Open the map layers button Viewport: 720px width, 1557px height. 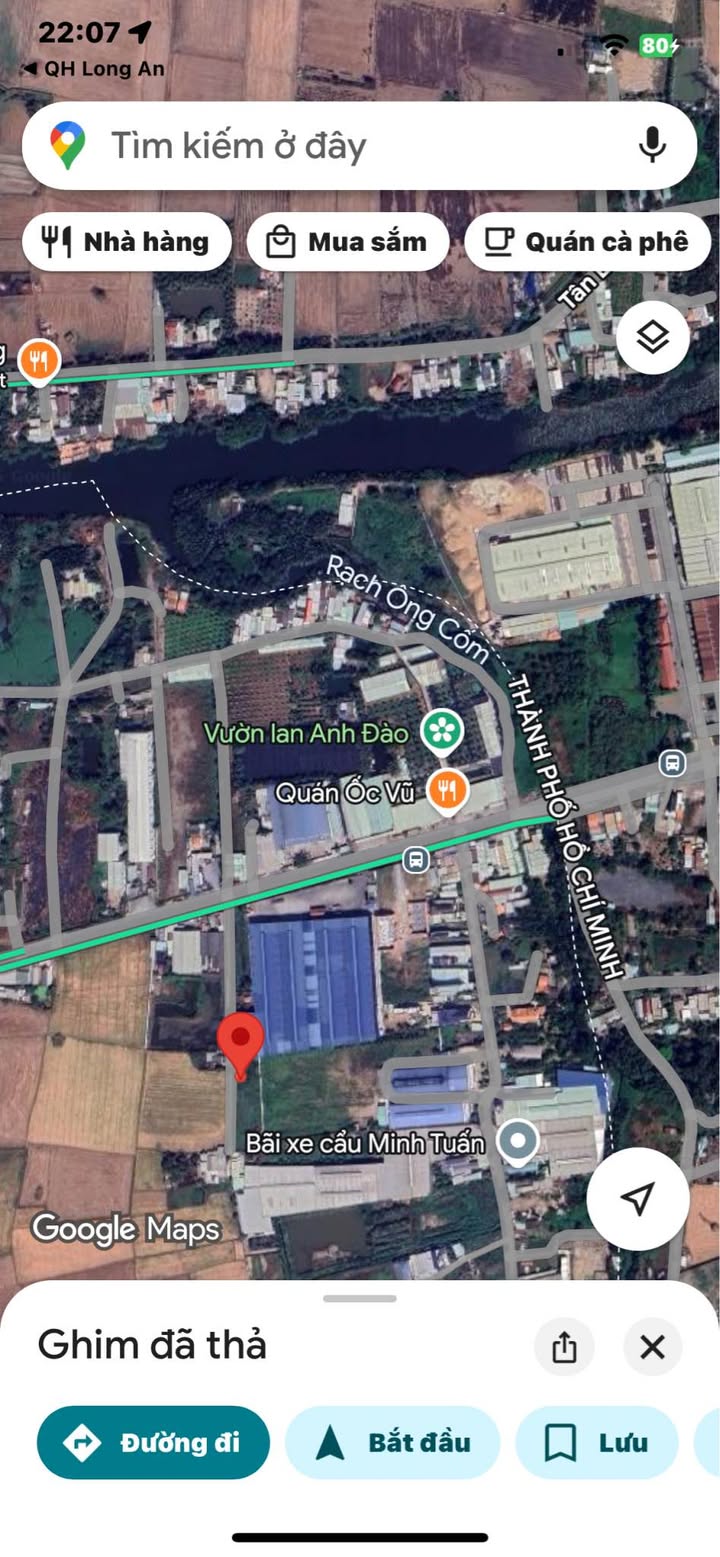[652, 338]
